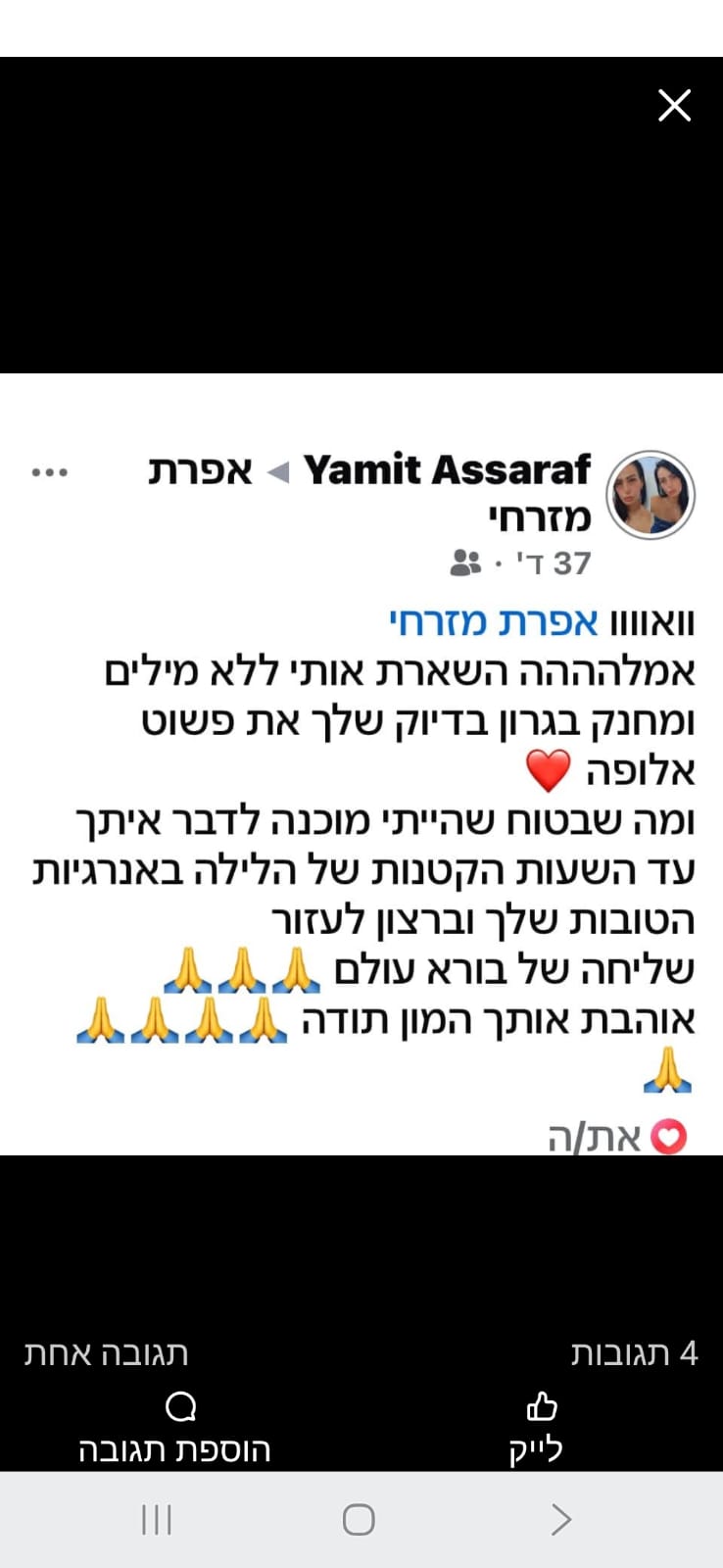Open the recent apps overview
This screenshot has height=1568, width=723.
[x=157, y=1520]
